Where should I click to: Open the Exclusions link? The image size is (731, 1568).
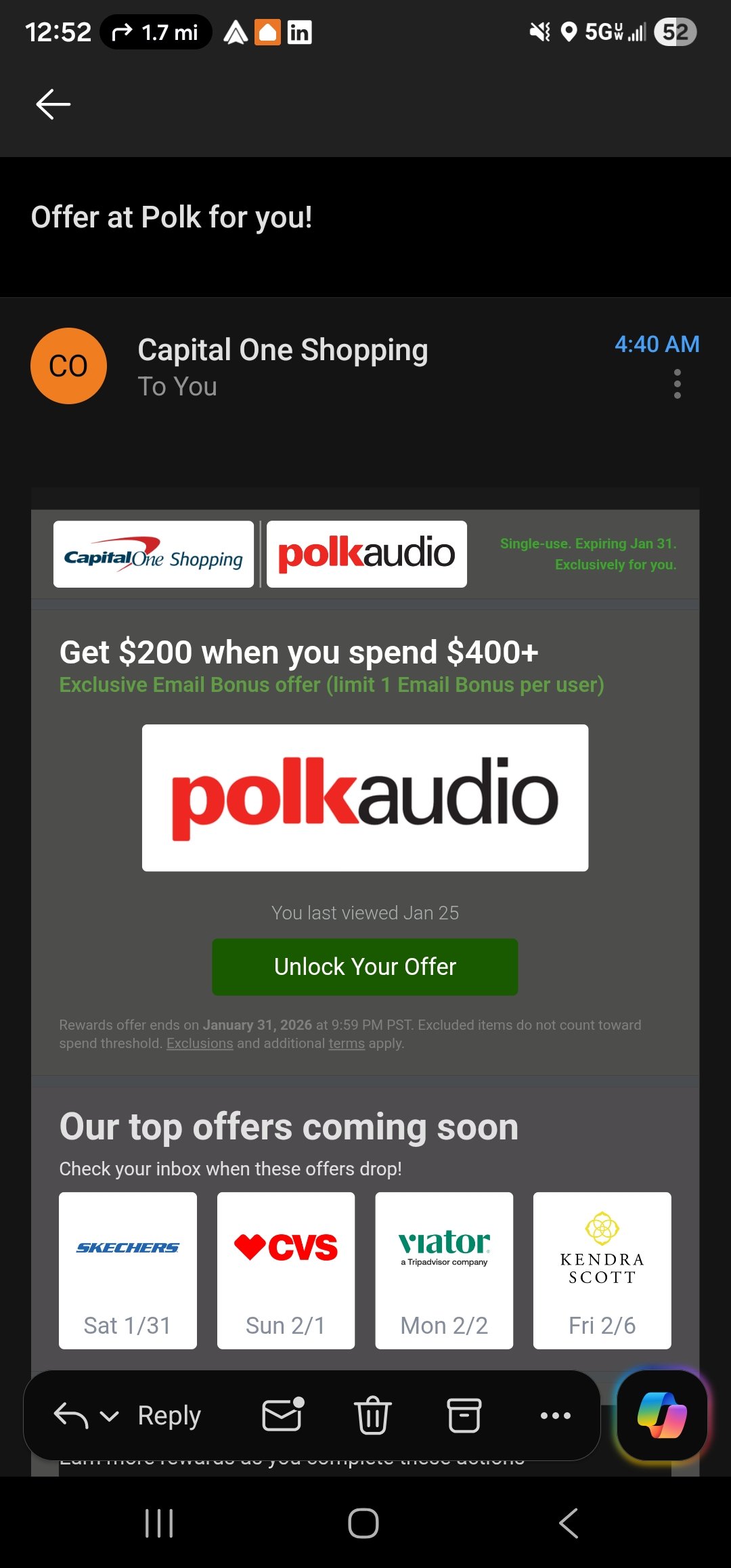pos(200,1043)
